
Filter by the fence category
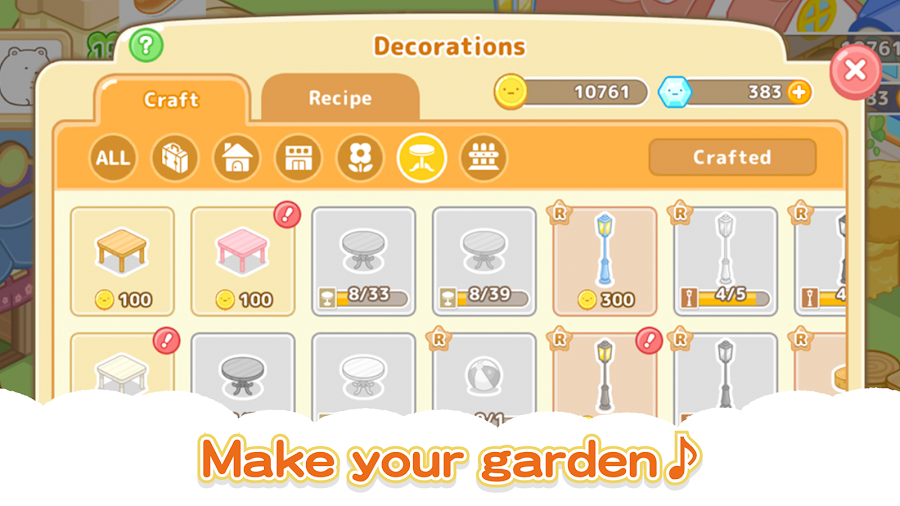tap(483, 157)
